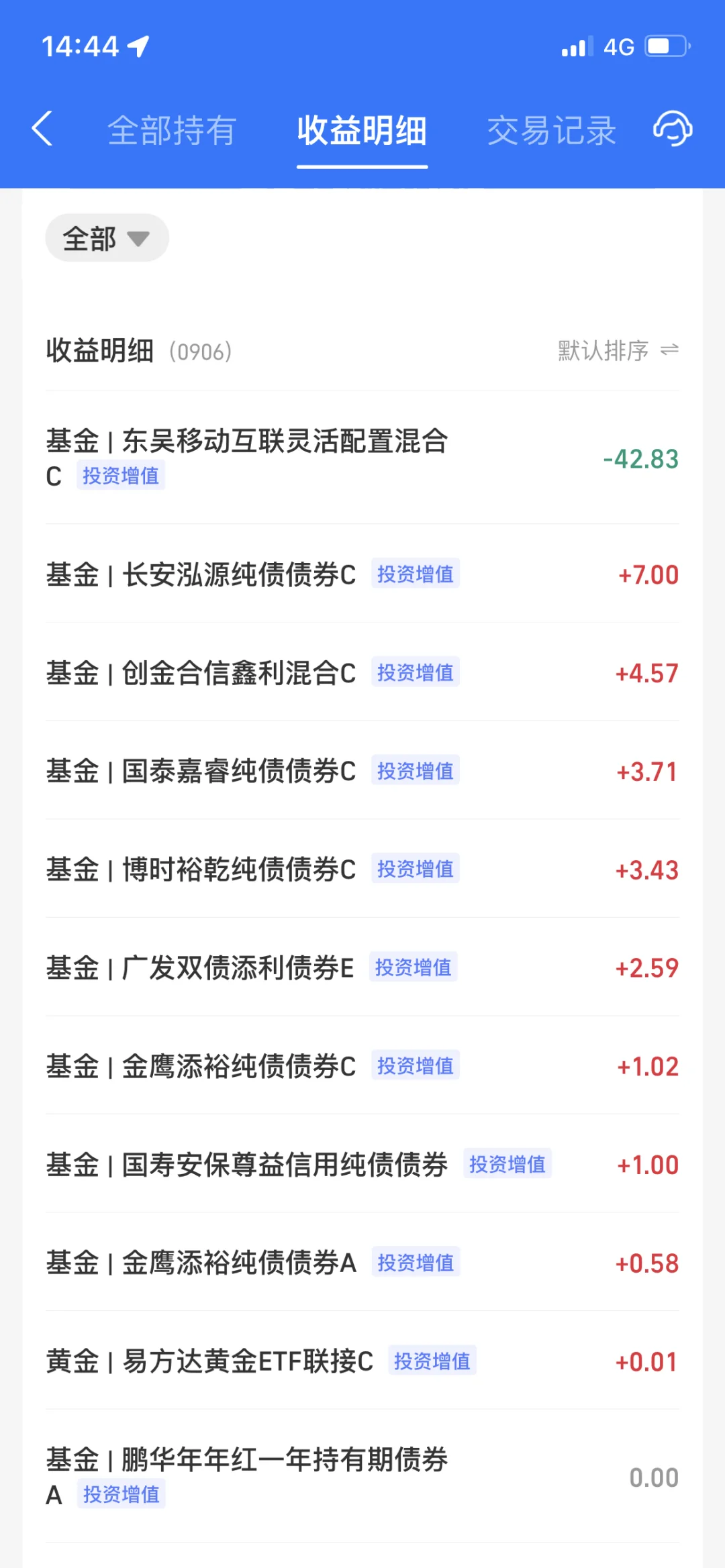725x1568 pixels.
Task: Tap the 4G network indicator
Action: [619, 46]
